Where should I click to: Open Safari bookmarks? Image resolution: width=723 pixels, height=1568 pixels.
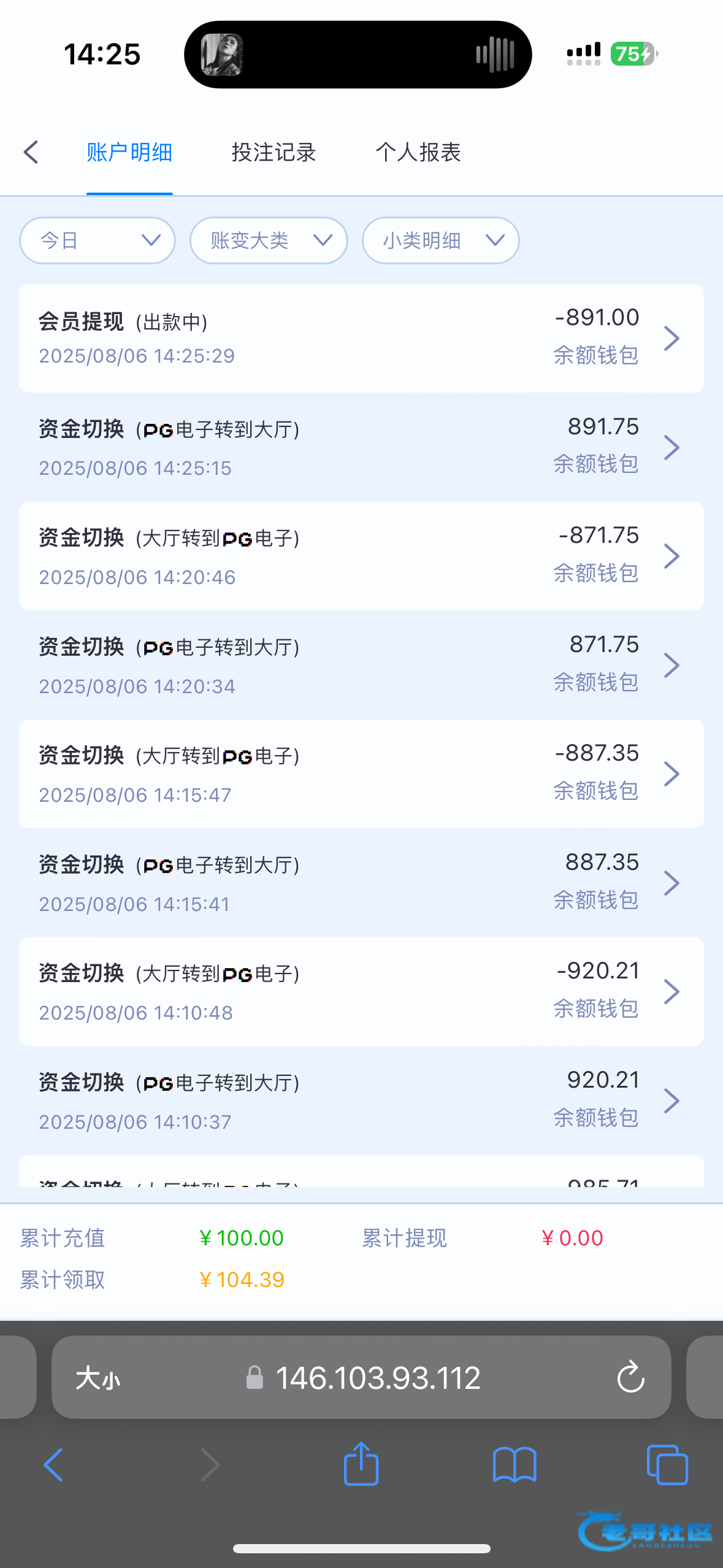coord(515,1465)
